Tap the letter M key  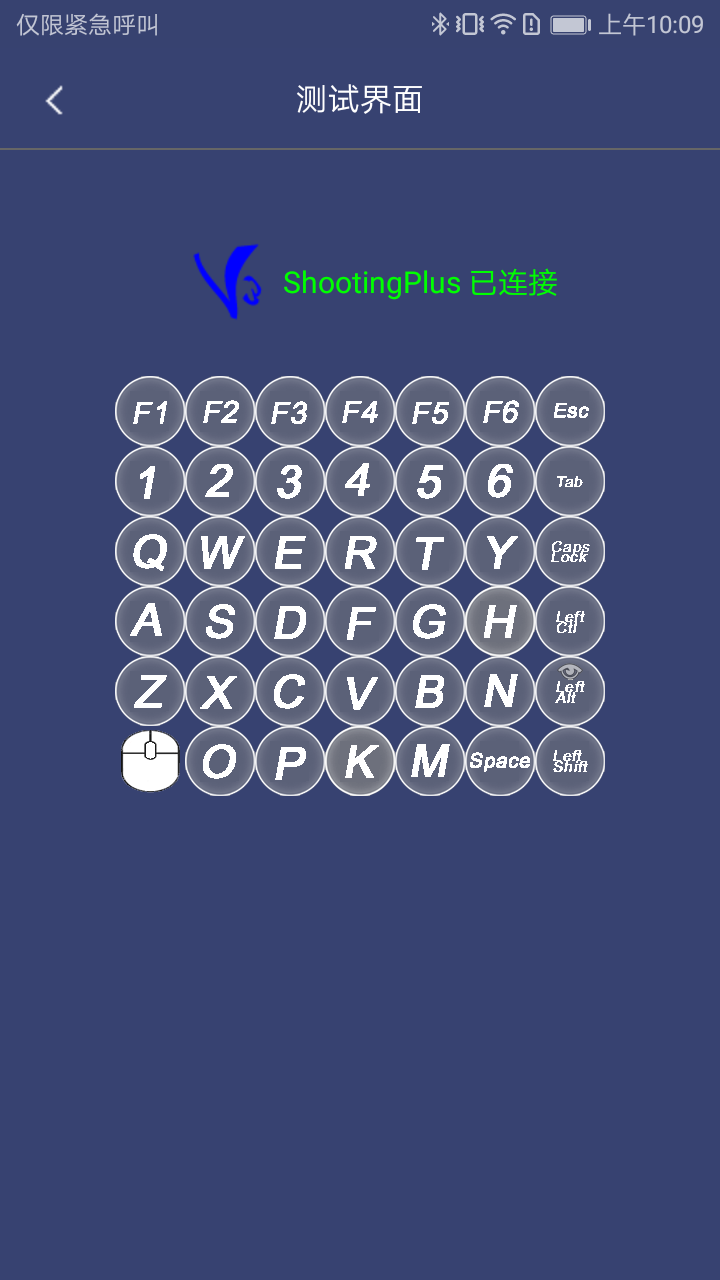430,761
